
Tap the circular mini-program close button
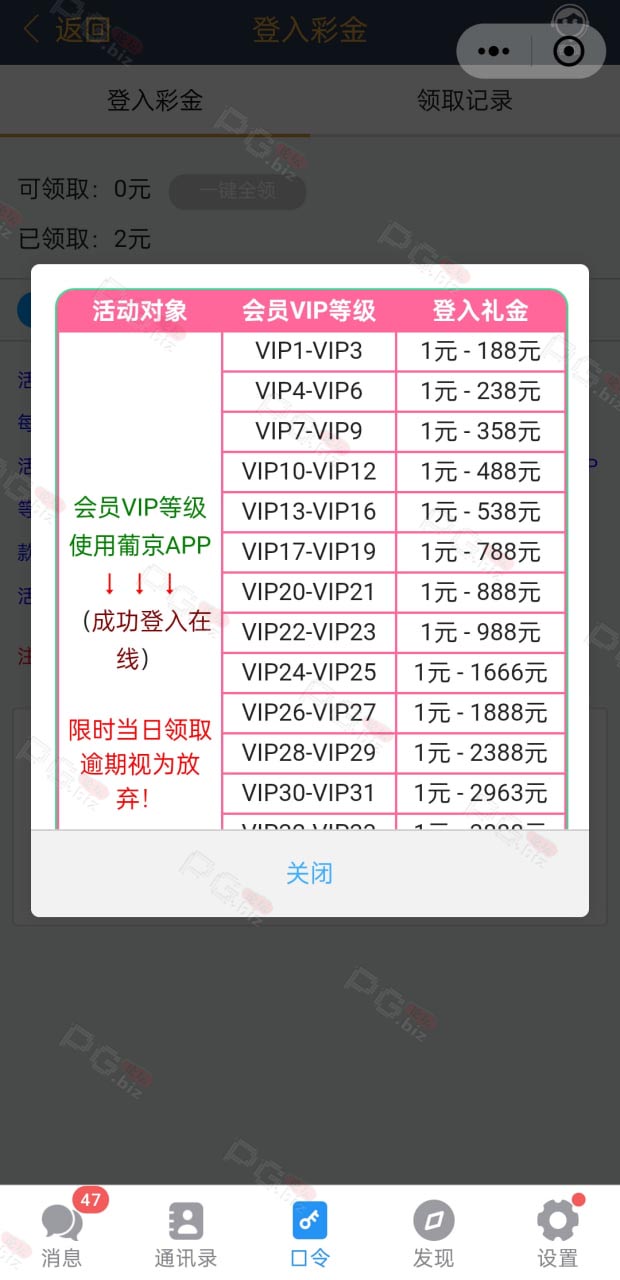click(568, 51)
